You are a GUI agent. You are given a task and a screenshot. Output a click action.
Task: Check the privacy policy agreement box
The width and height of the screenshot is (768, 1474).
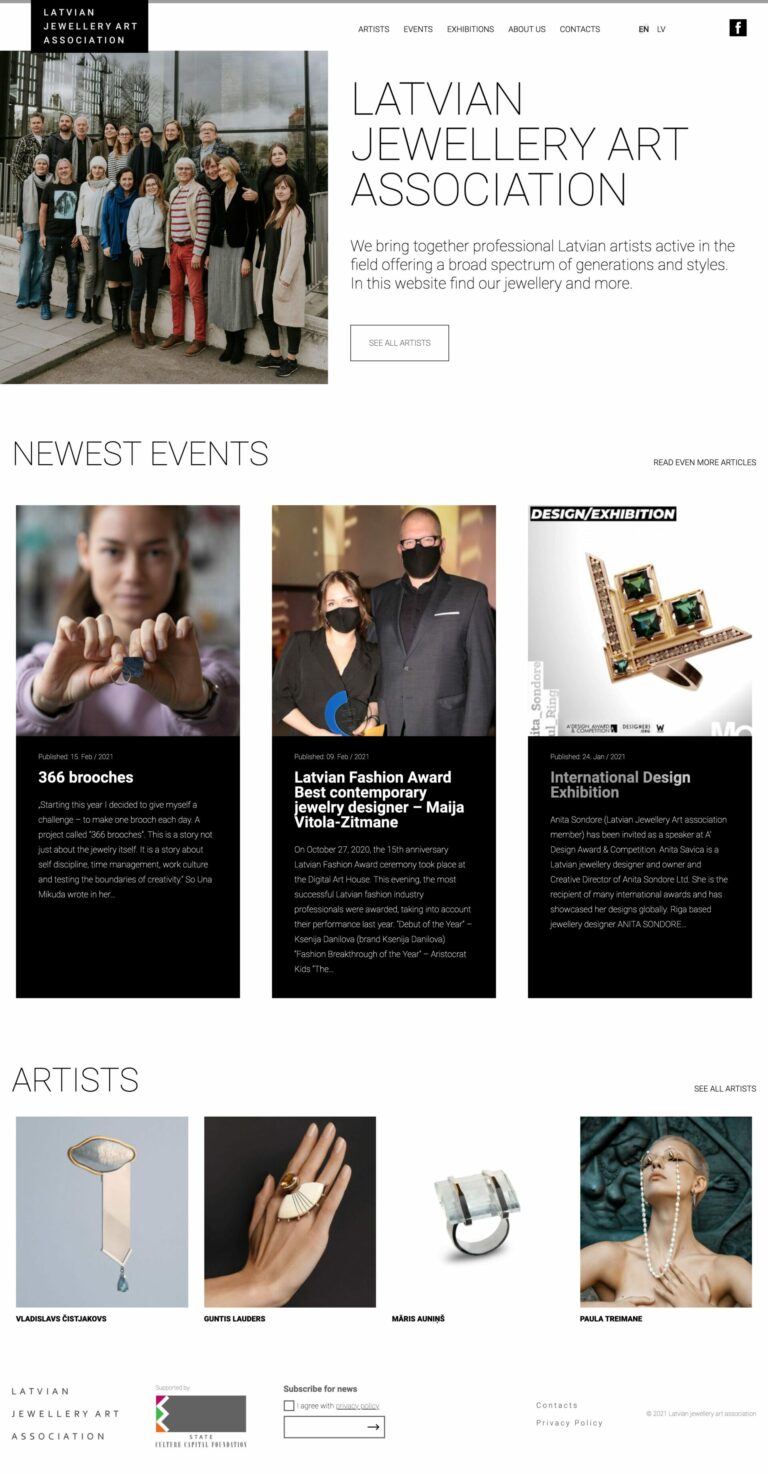point(289,1405)
